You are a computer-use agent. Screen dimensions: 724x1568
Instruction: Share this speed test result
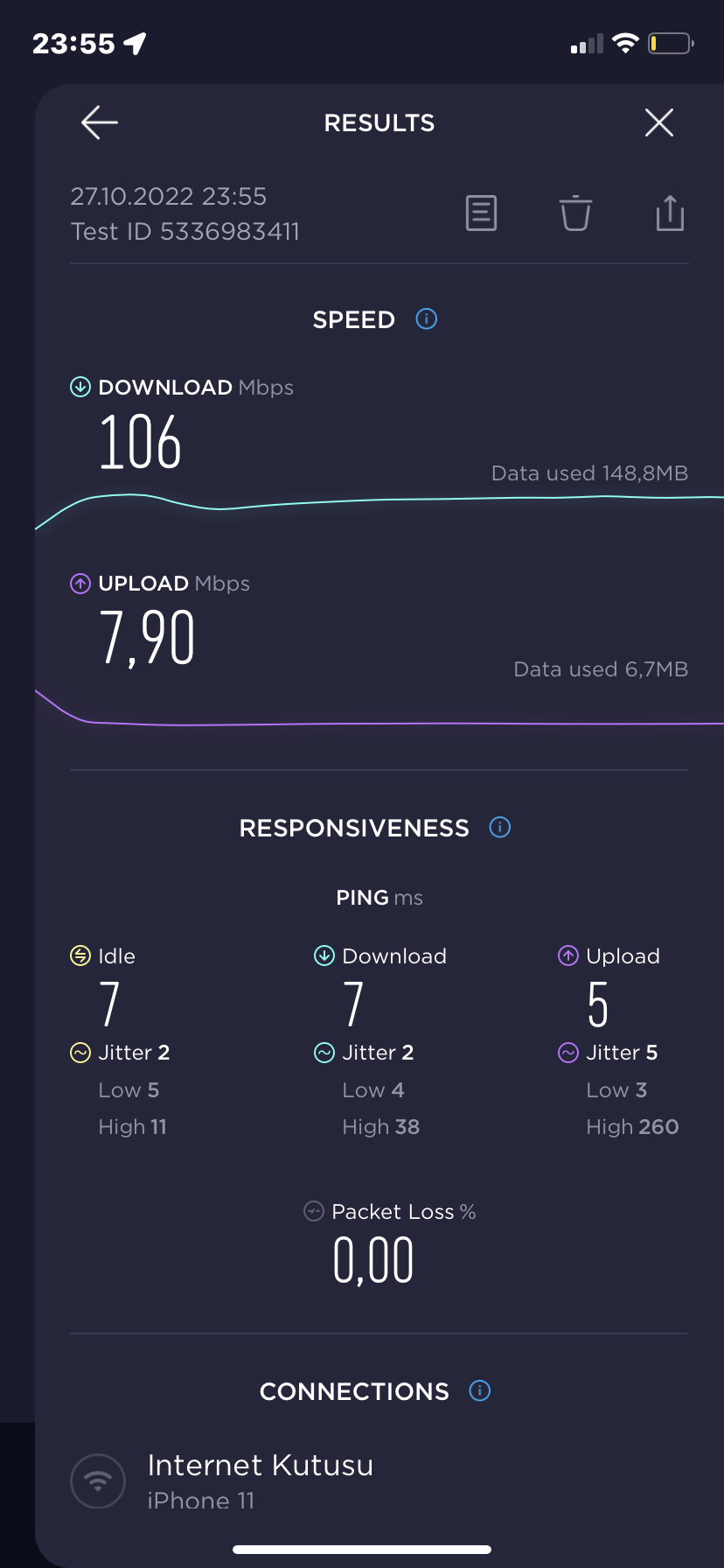click(x=670, y=213)
